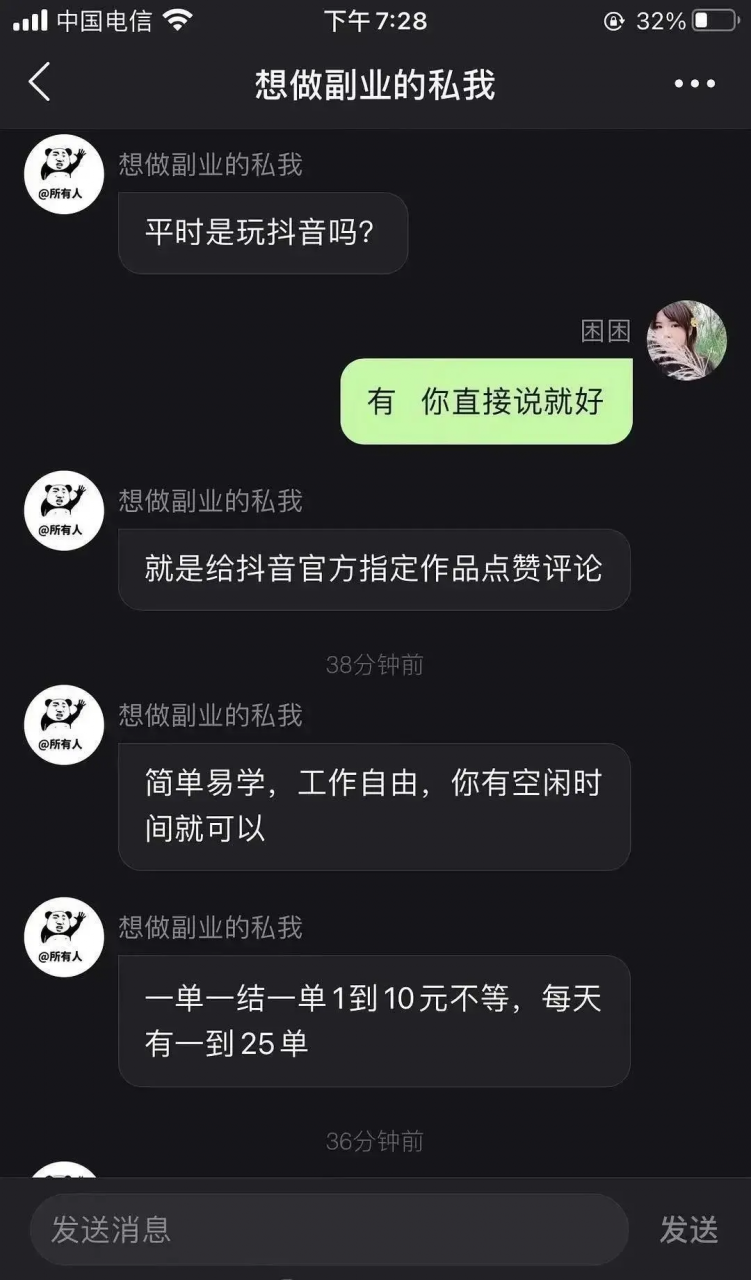Tap the 下午 7:28 clock display
751x1280 pixels.
(x=375, y=20)
